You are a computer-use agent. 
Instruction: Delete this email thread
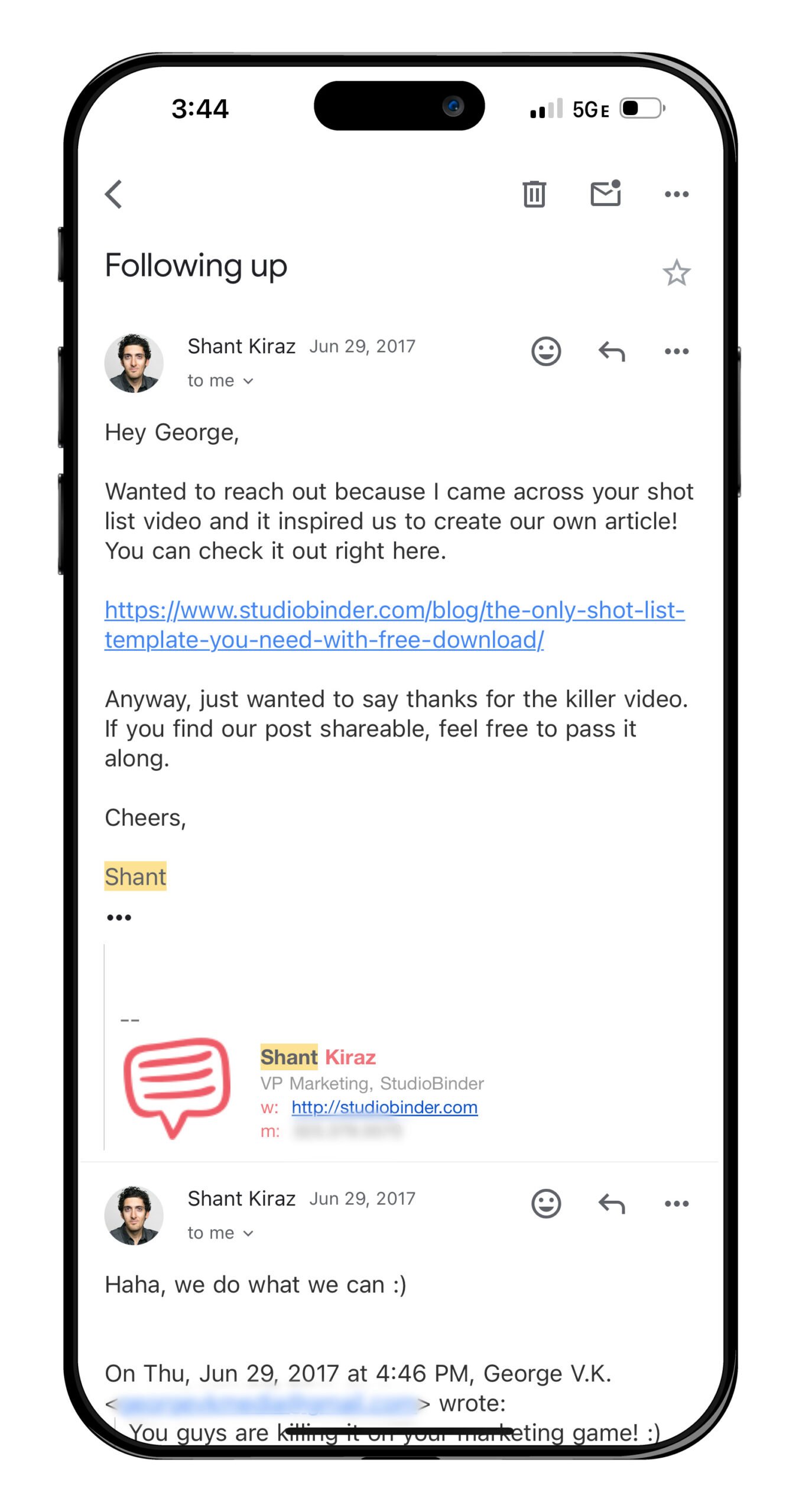(x=534, y=194)
